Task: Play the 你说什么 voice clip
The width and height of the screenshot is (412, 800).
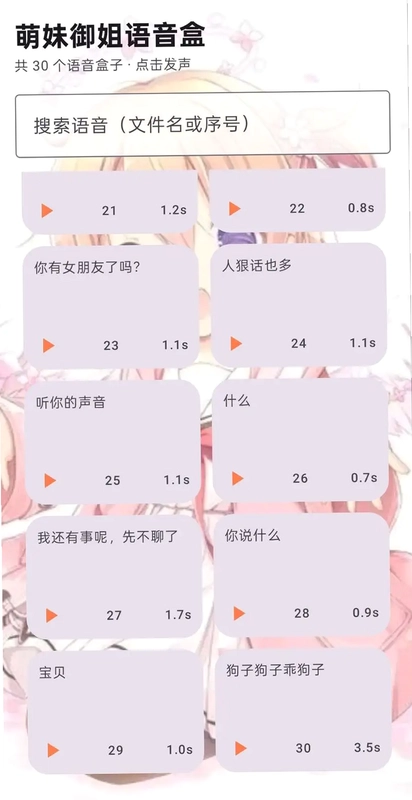Action: 239,613
